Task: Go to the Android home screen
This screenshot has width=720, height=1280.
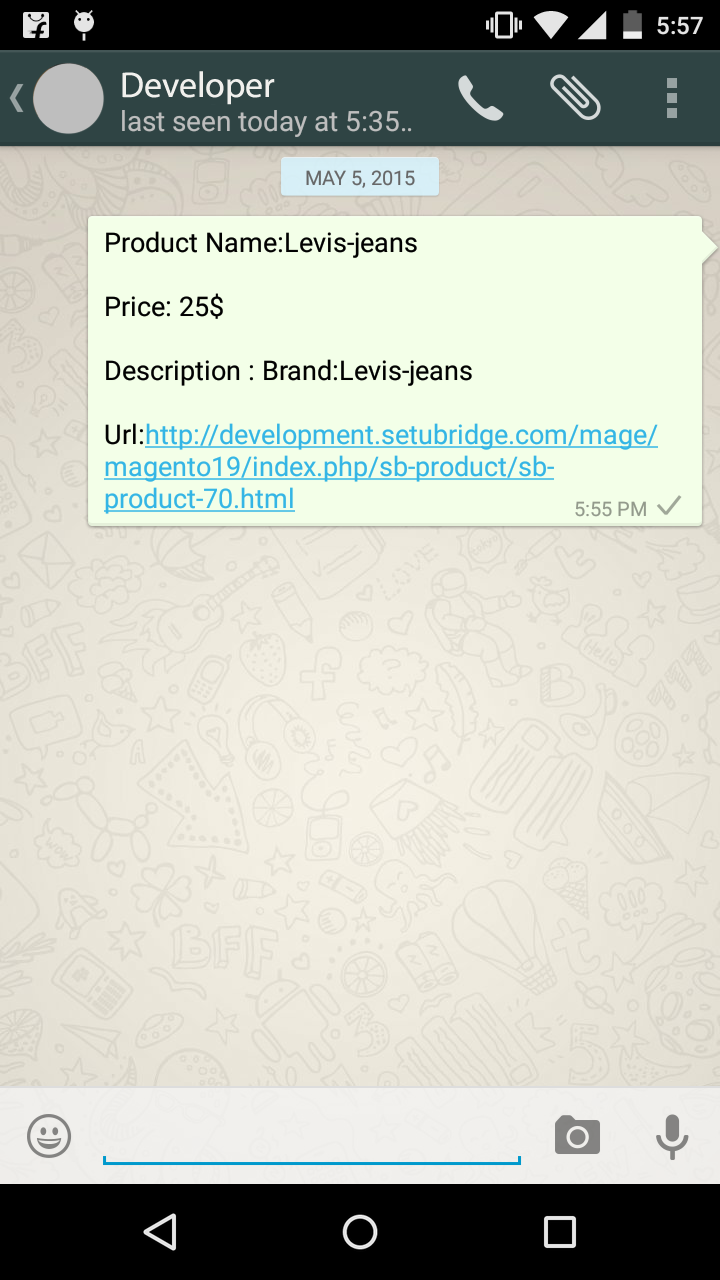Action: [360, 1232]
